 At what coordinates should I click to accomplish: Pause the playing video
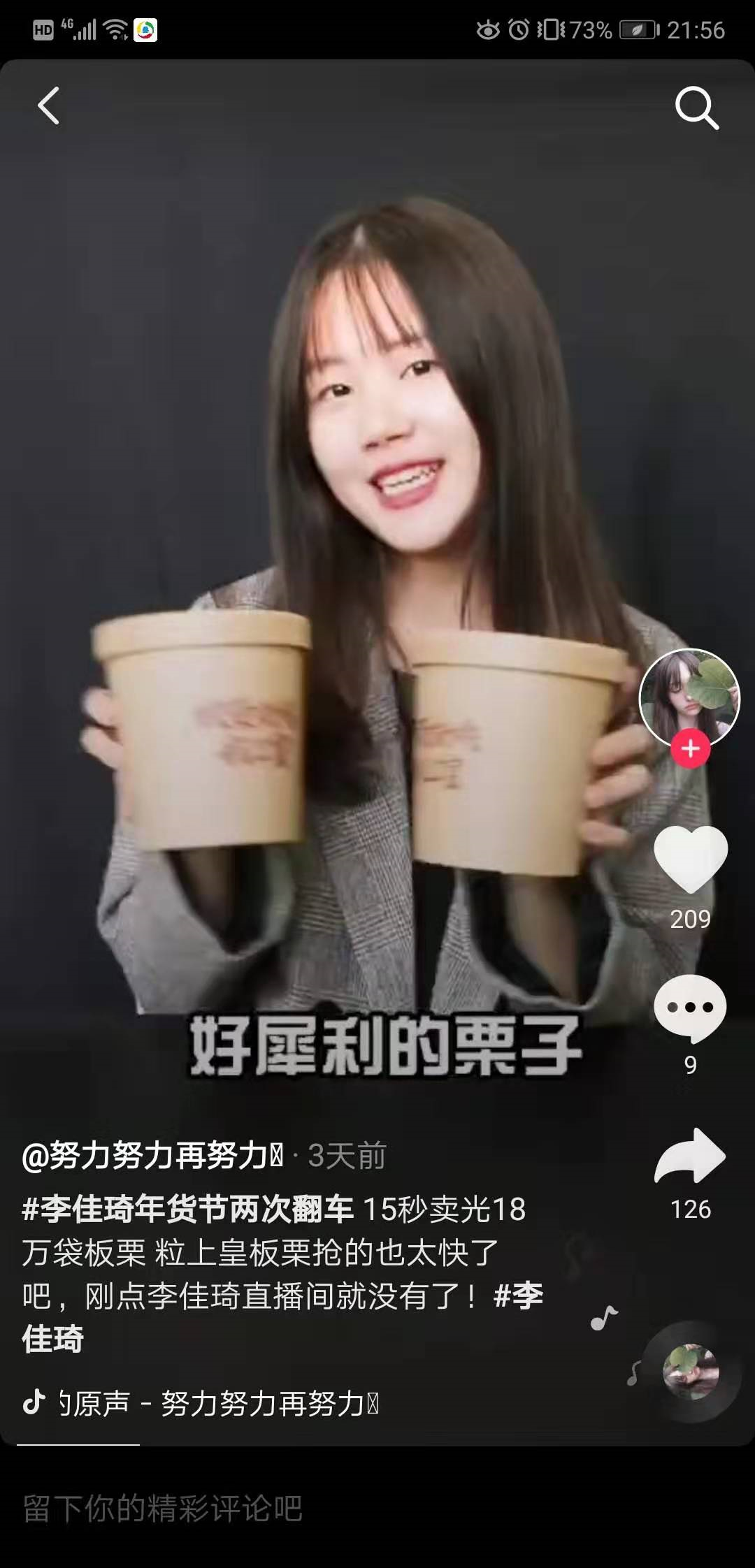click(x=377, y=489)
